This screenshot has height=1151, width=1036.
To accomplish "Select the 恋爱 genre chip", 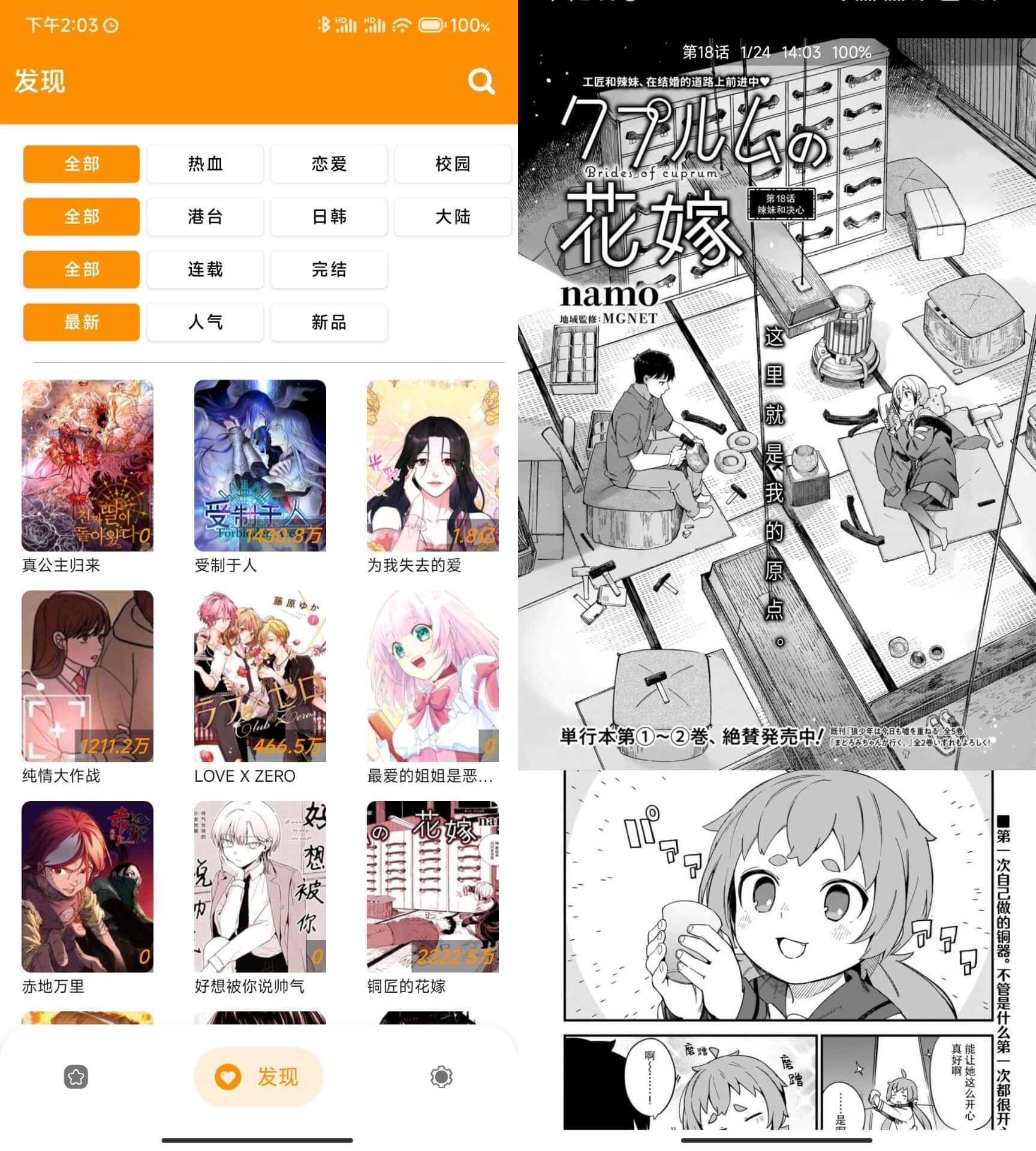I will tap(329, 164).
